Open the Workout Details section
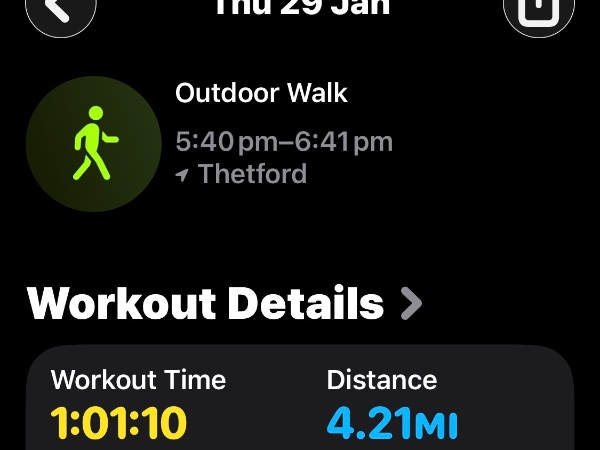 [225, 302]
